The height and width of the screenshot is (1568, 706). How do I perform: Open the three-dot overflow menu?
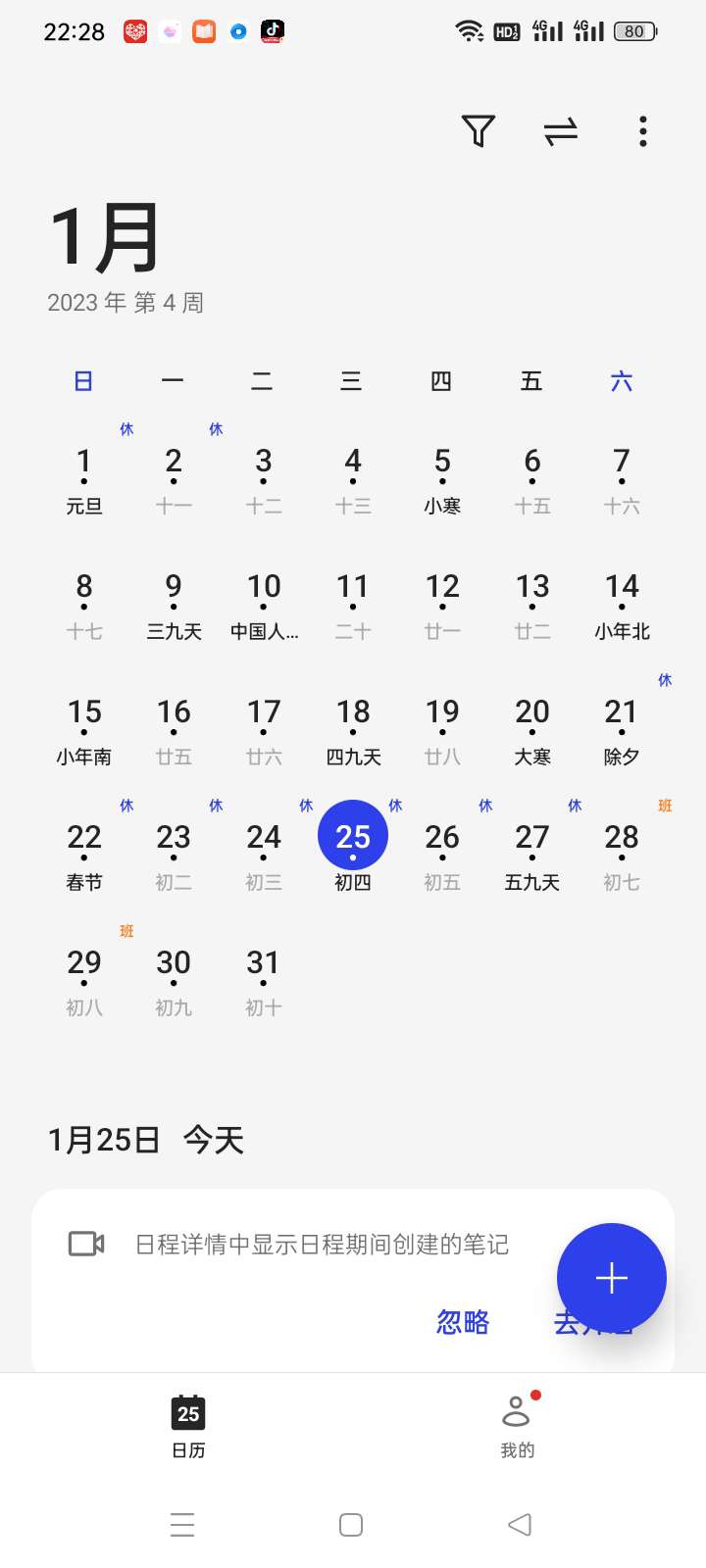click(643, 131)
